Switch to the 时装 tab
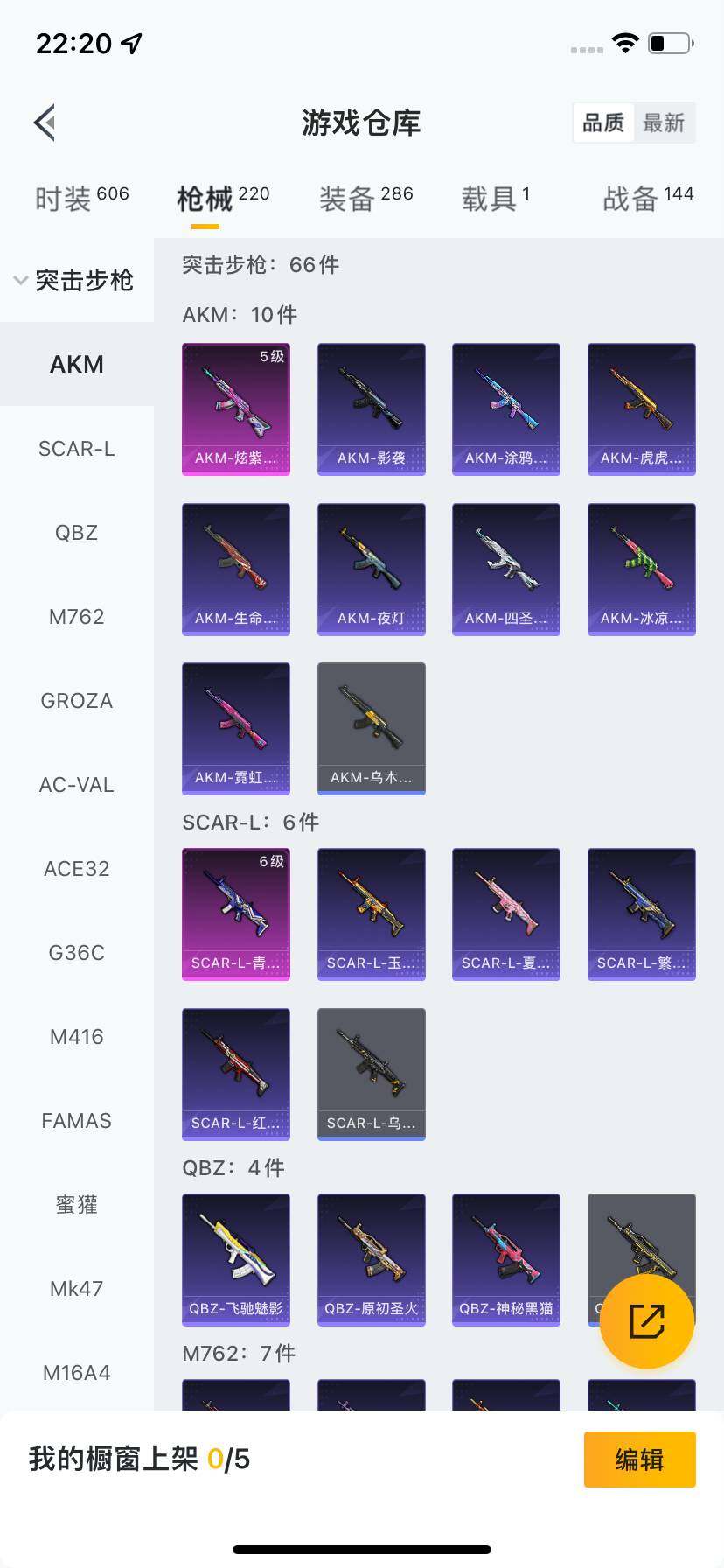 [81, 199]
